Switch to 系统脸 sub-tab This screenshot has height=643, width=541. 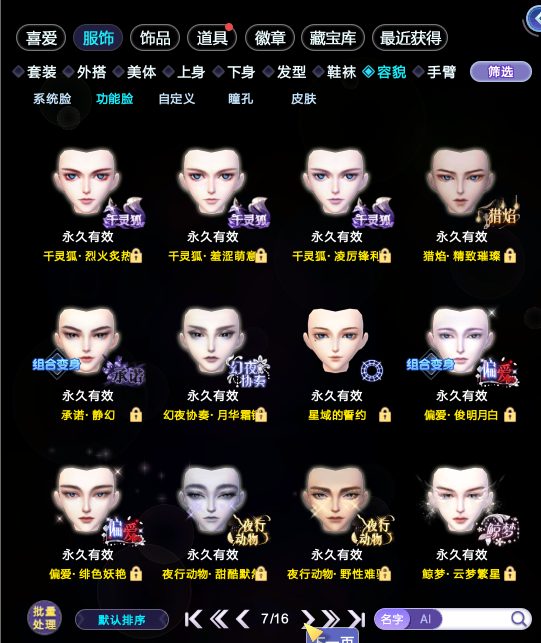52,99
